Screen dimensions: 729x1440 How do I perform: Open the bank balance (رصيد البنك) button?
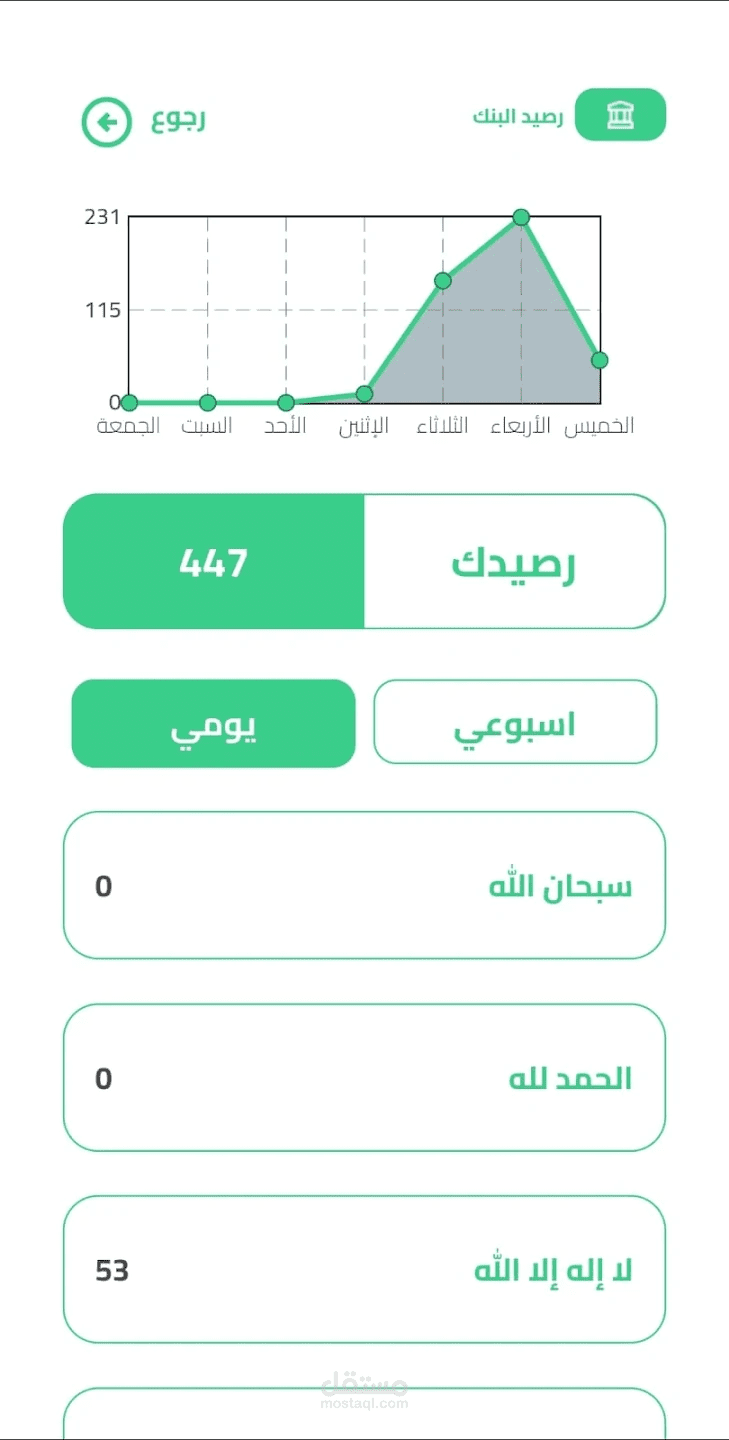coord(620,115)
